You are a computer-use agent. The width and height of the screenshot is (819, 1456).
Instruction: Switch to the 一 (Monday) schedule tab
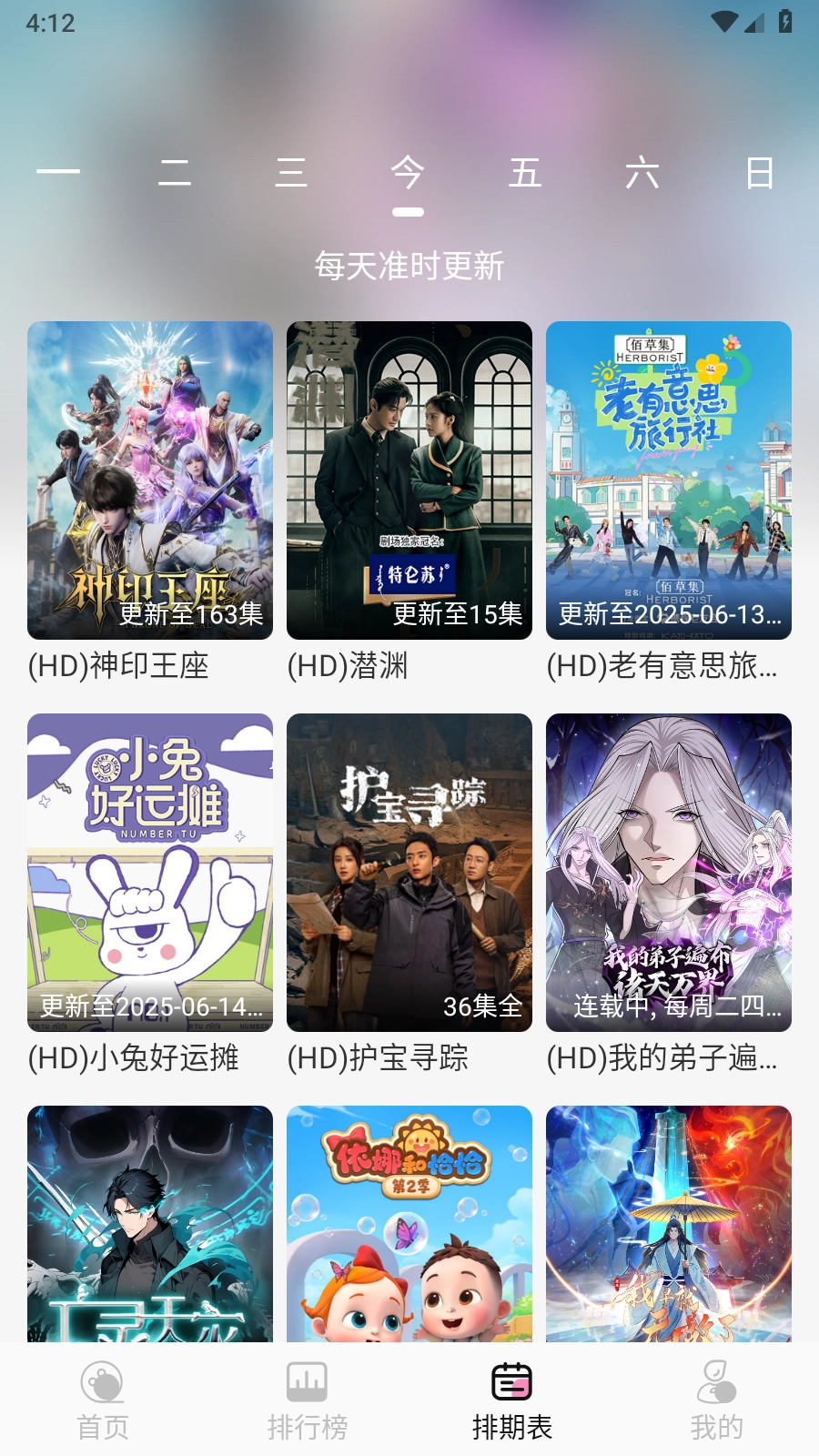(x=58, y=172)
